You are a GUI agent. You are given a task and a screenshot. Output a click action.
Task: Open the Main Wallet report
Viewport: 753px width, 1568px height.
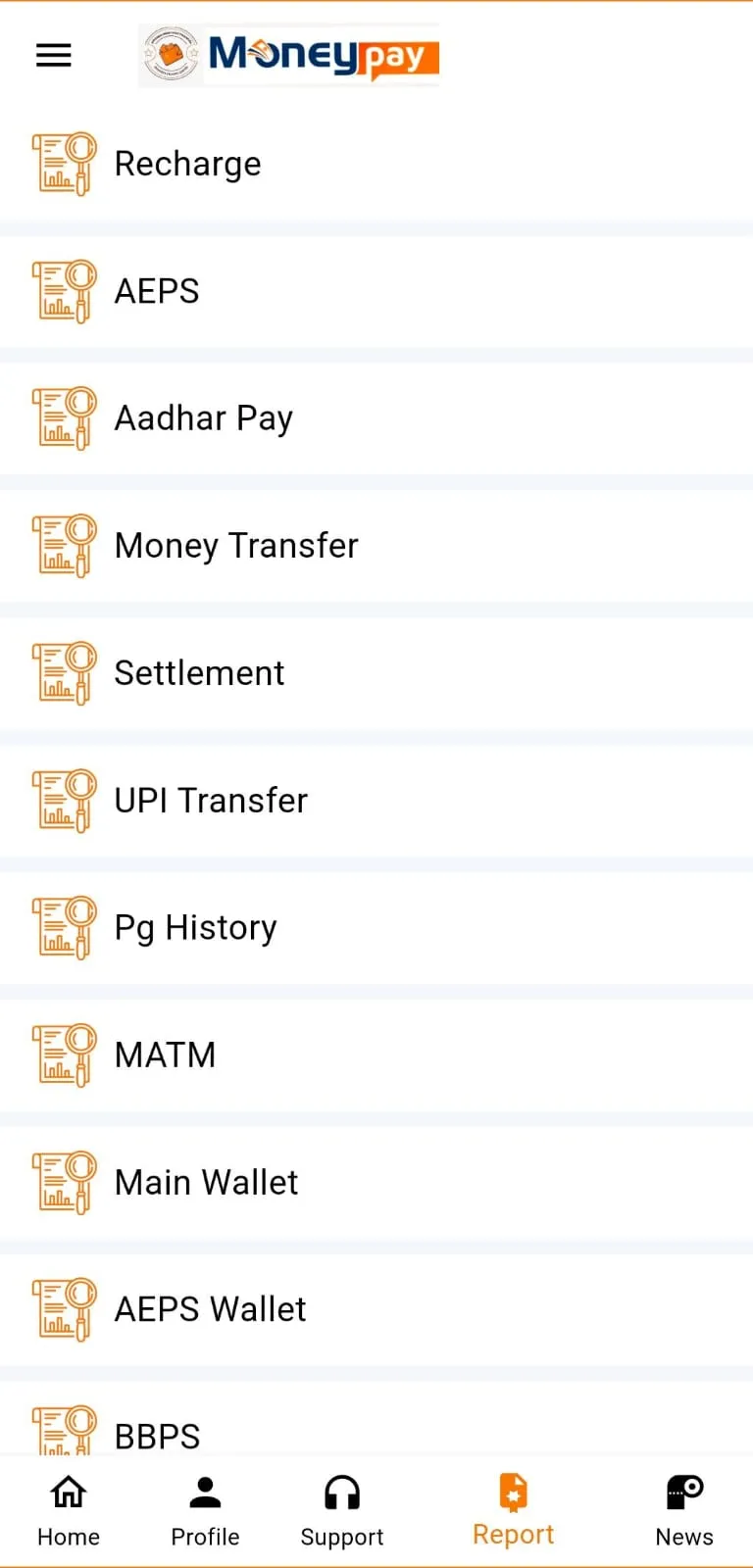(376, 1183)
